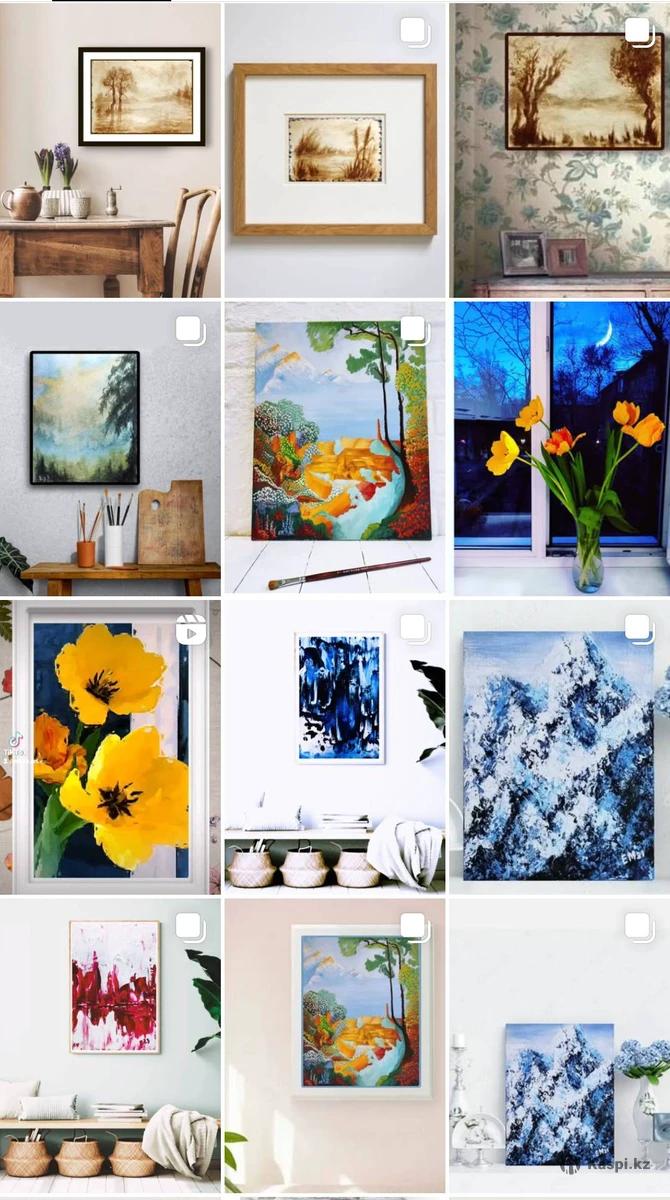
Task: Open the snowy mountains canvas beside blue hydrangeas
Action: tap(562, 1044)
